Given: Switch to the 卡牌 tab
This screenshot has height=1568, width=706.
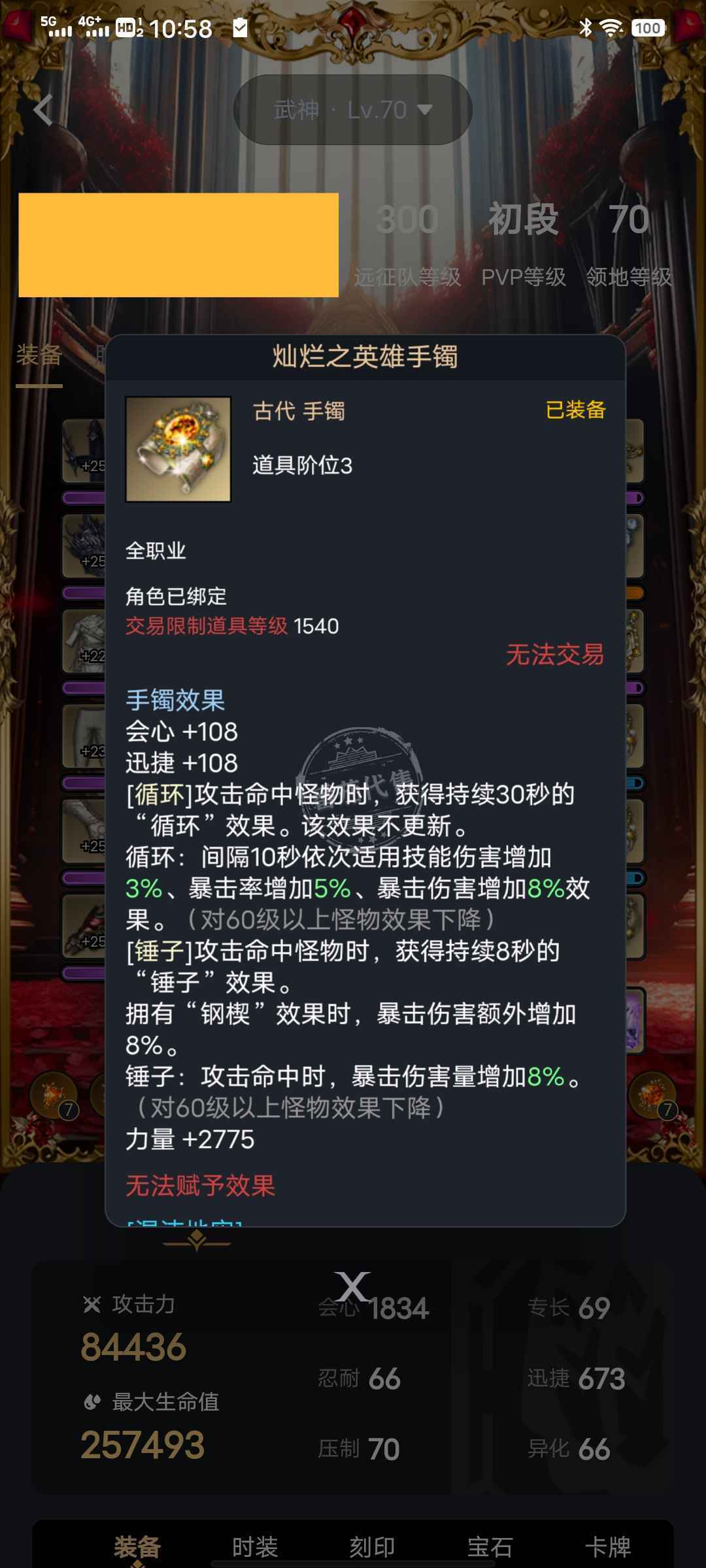Looking at the screenshot, I should coord(607,1546).
